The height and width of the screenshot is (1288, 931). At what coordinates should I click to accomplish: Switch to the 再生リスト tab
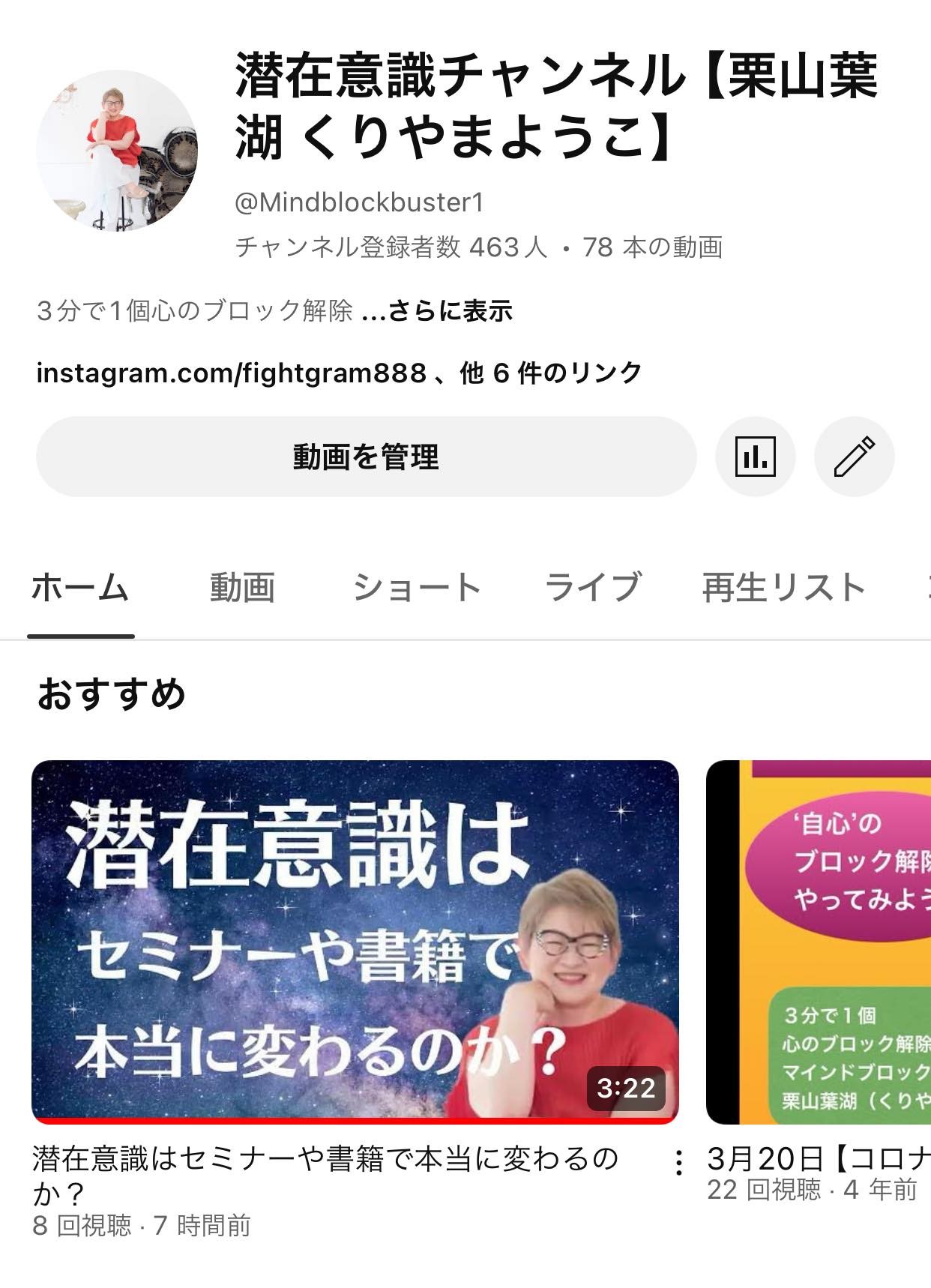coord(783,587)
